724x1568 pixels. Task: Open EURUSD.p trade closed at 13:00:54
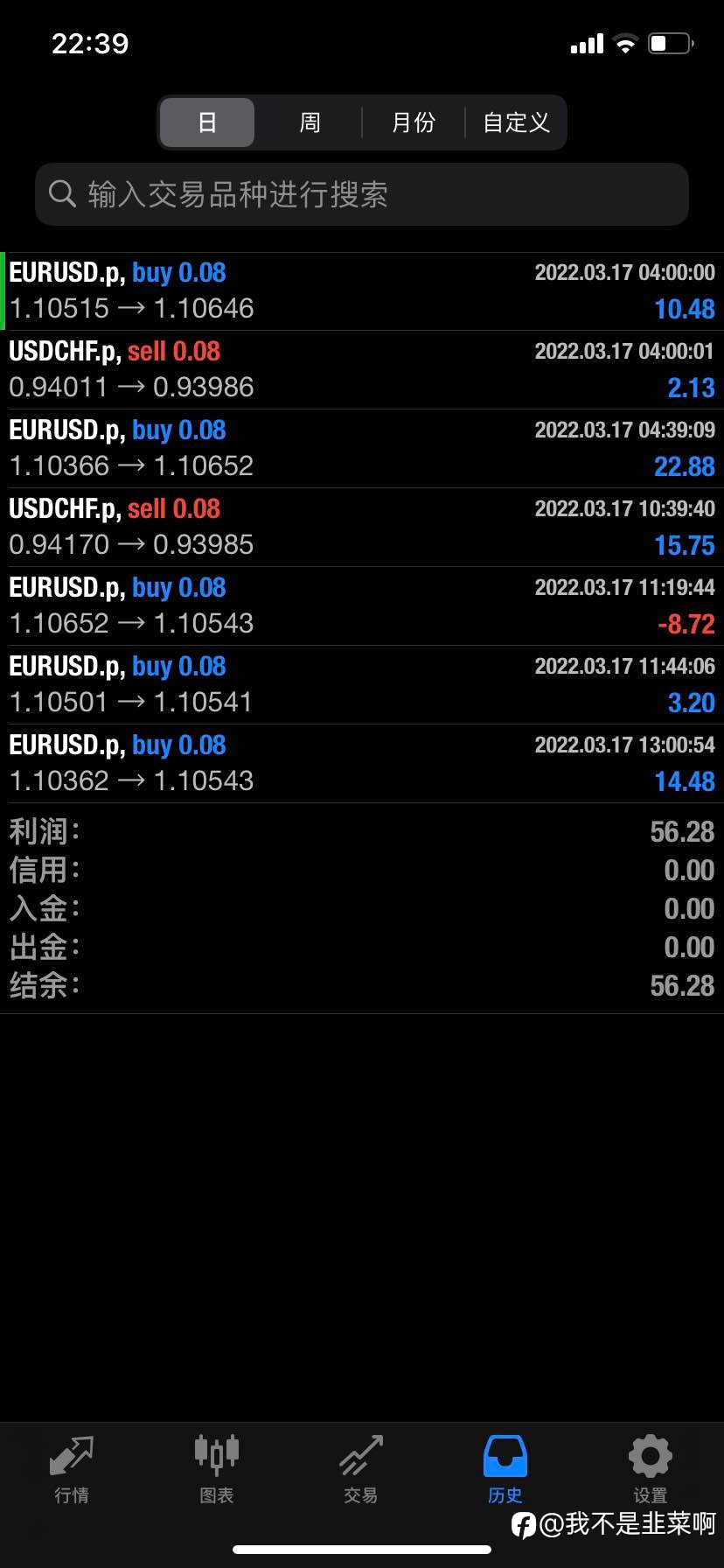coord(362,764)
